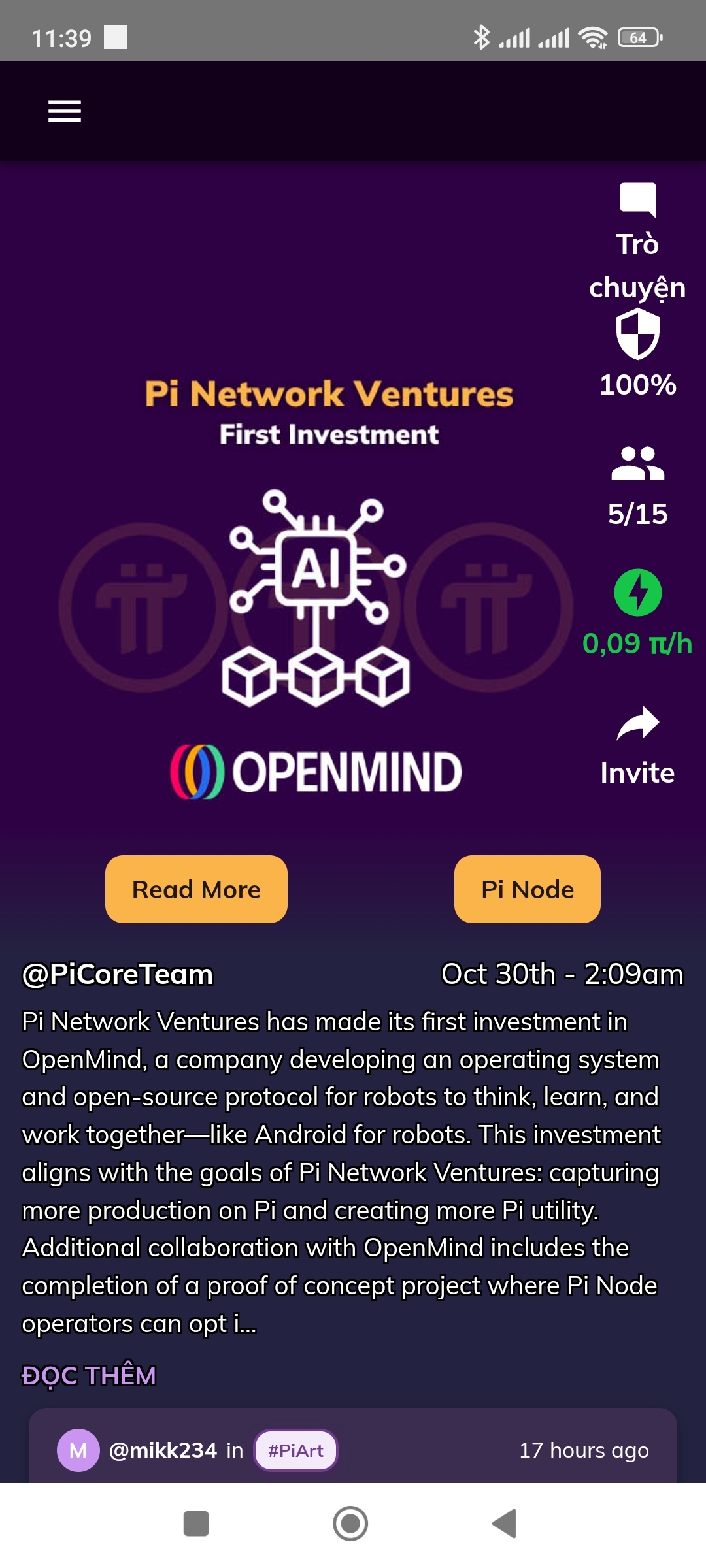Image resolution: width=706 pixels, height=1568 pixels.
Task: Open the #PiArt channel chip
Action: click(x=295, y=1450)
